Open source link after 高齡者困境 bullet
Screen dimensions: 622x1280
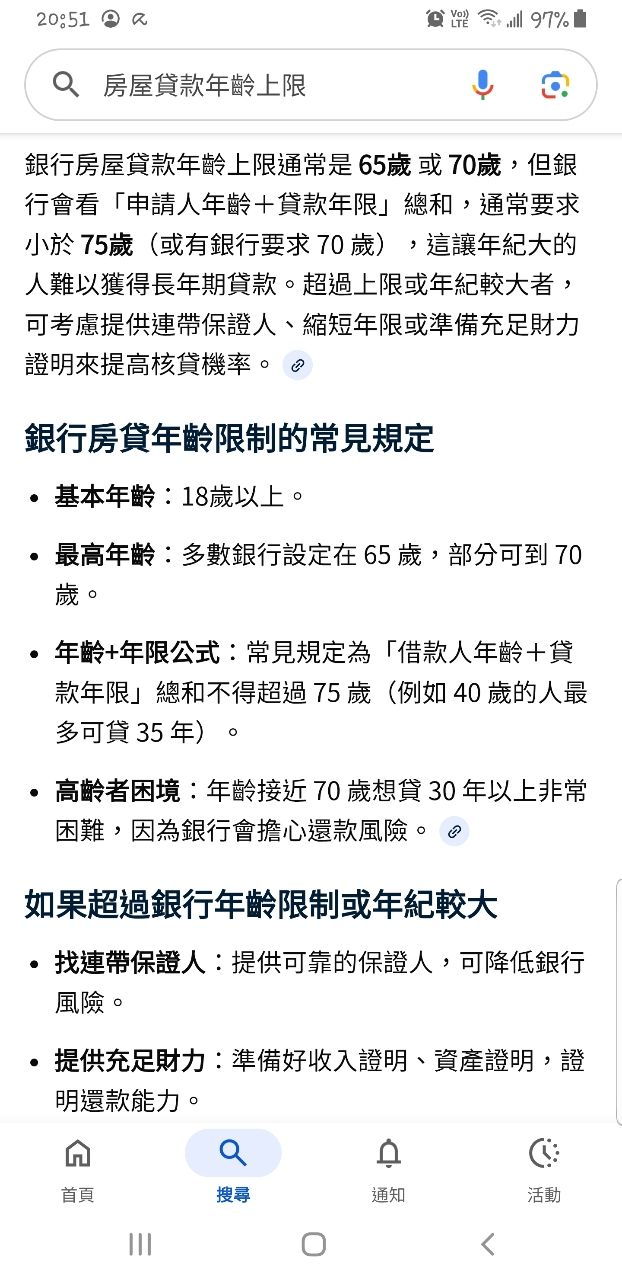(454, 831)
